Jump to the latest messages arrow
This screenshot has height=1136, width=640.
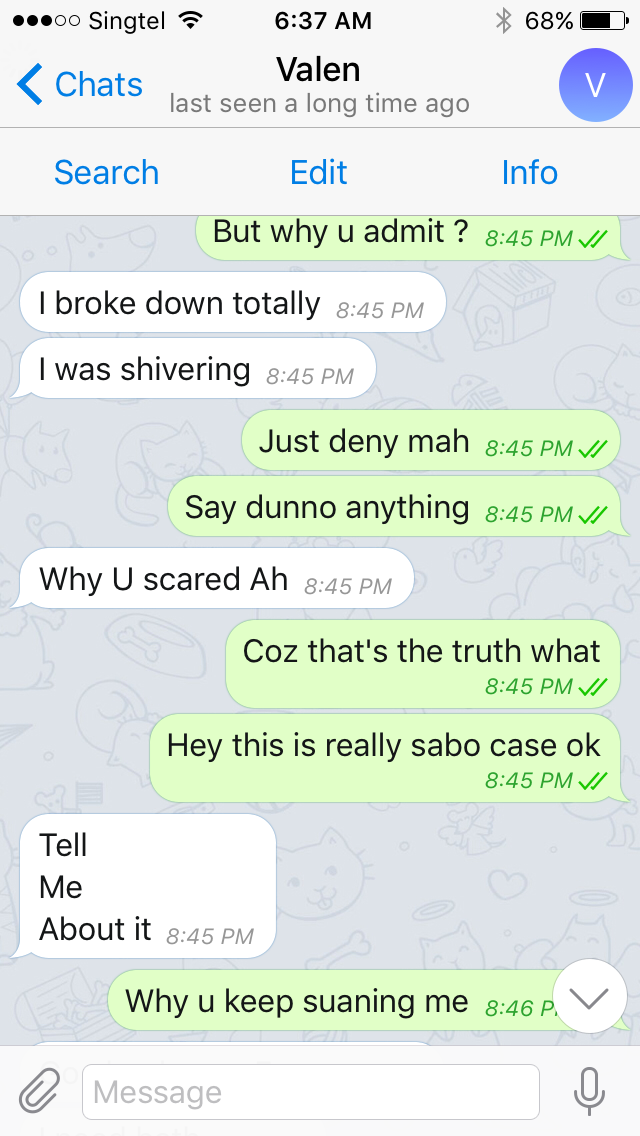589,998
